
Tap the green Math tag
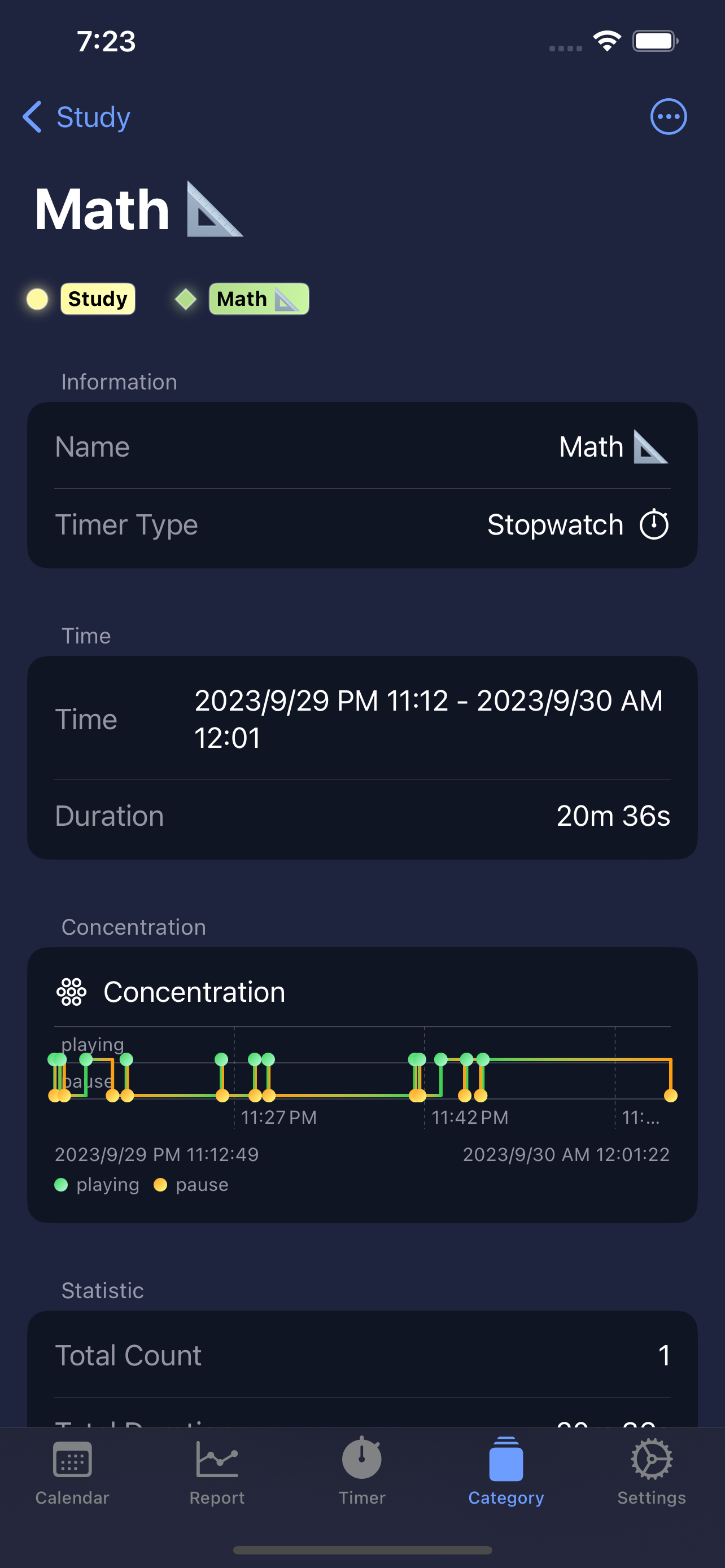258,299
